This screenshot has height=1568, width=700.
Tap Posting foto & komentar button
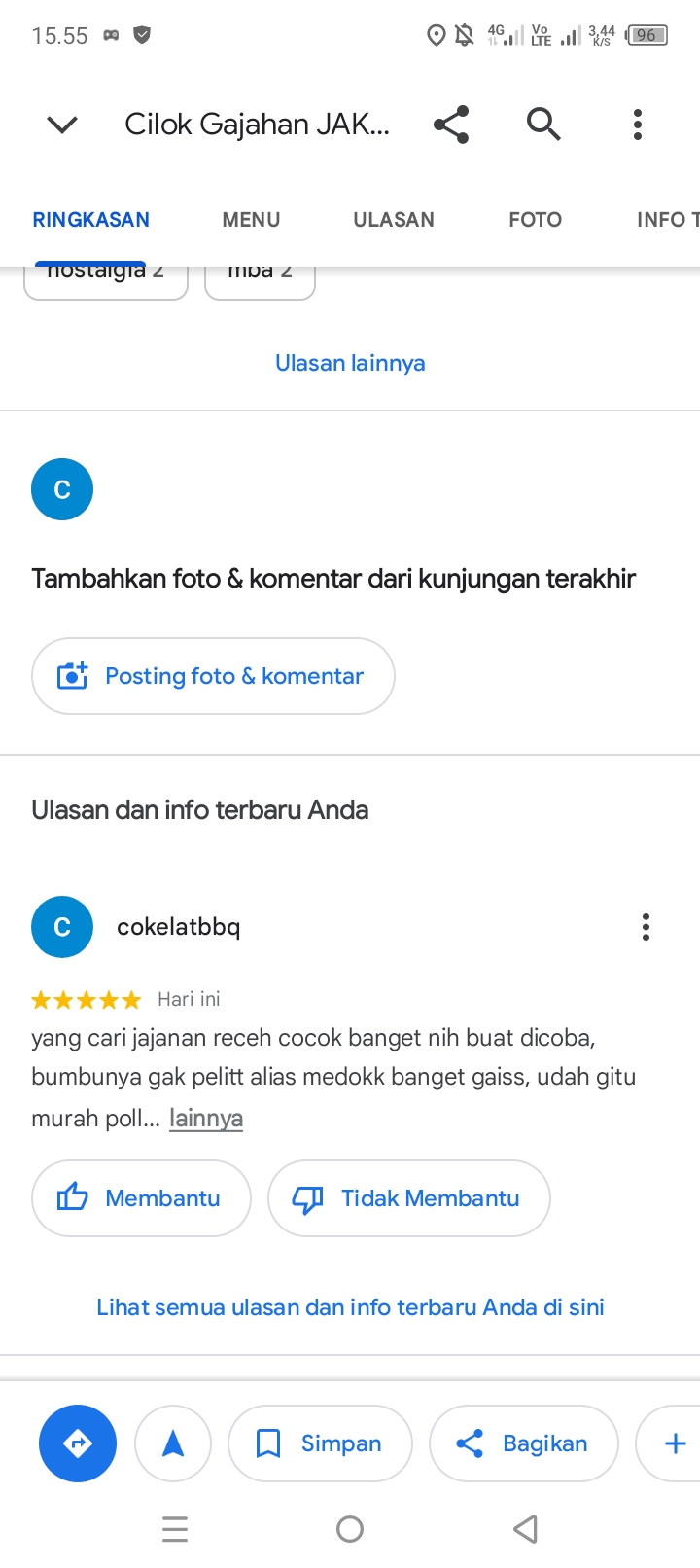213,676
